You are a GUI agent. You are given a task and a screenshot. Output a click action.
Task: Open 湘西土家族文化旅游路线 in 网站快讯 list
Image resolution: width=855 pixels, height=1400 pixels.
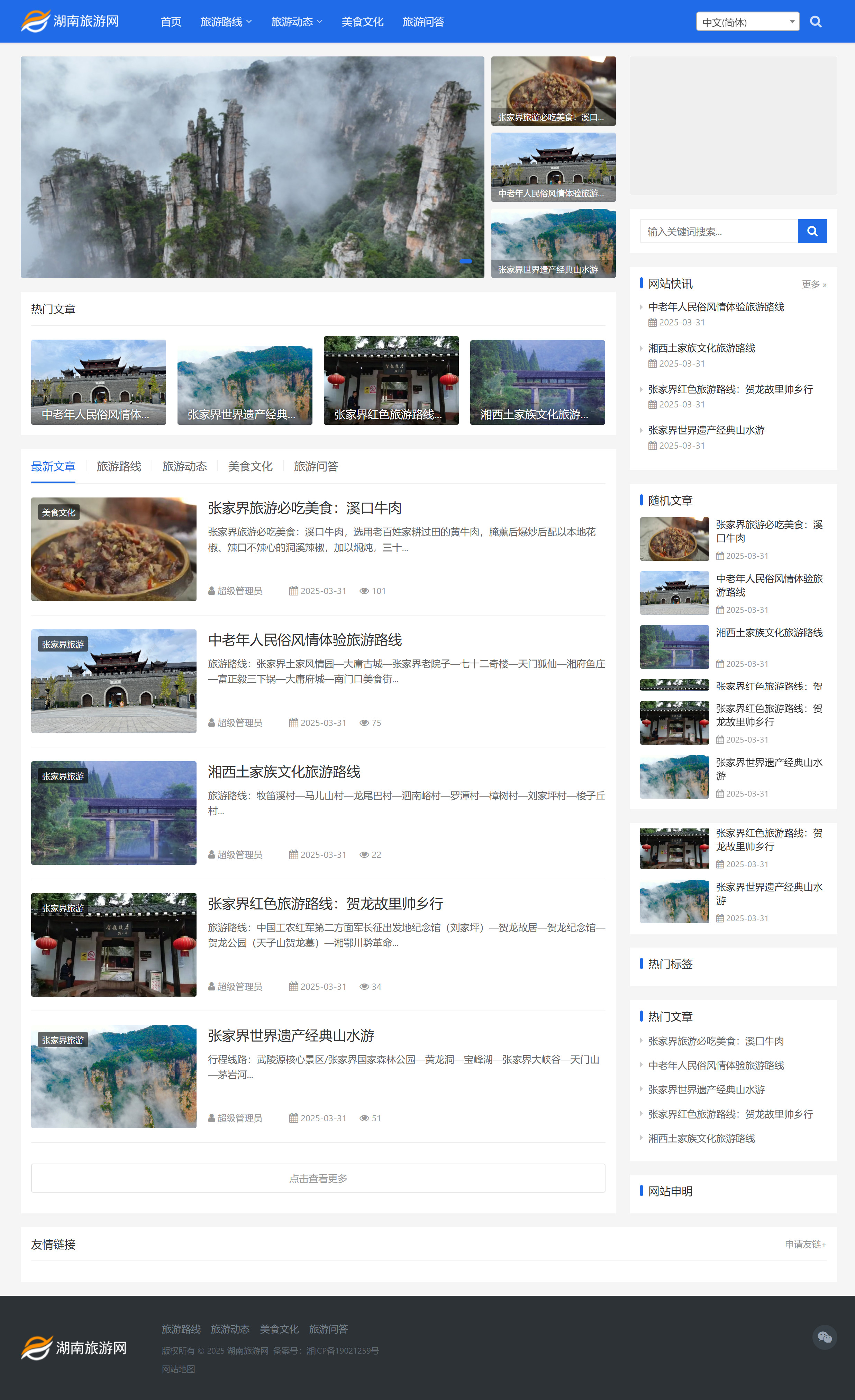(x=701, y=348)
